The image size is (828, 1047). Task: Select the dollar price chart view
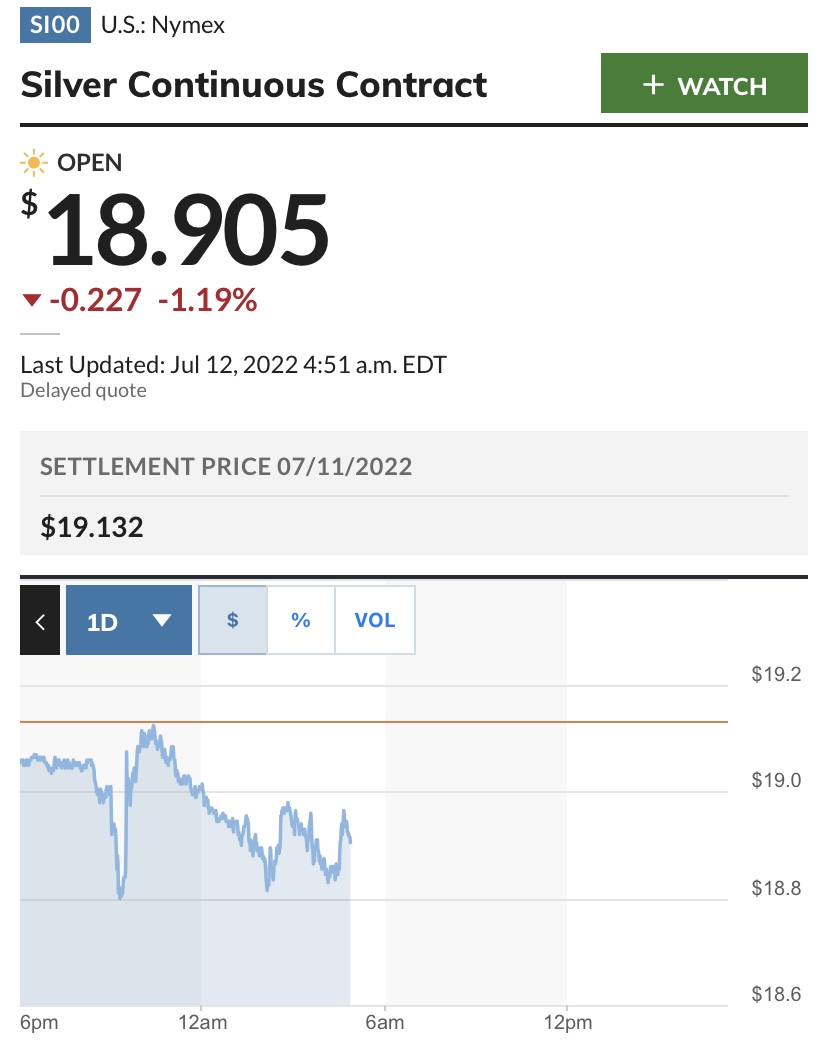click(233, 620)
